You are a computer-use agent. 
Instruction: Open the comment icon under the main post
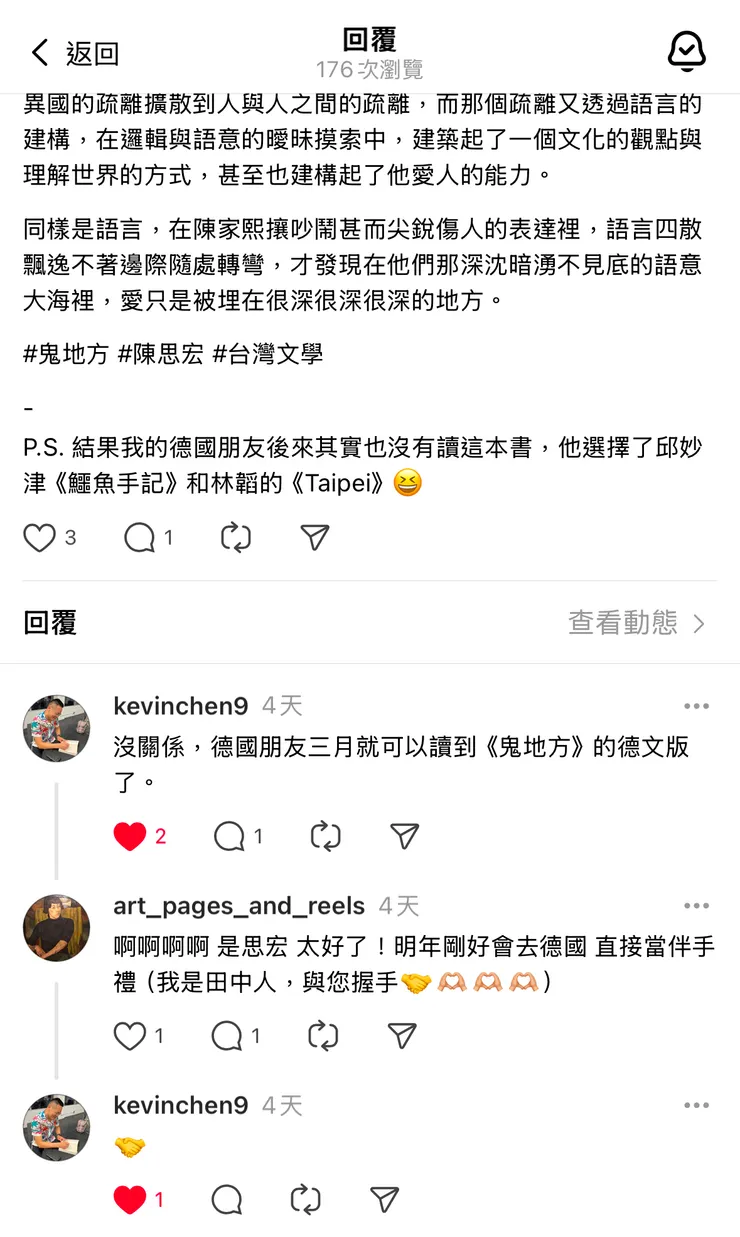click(143, 538)
